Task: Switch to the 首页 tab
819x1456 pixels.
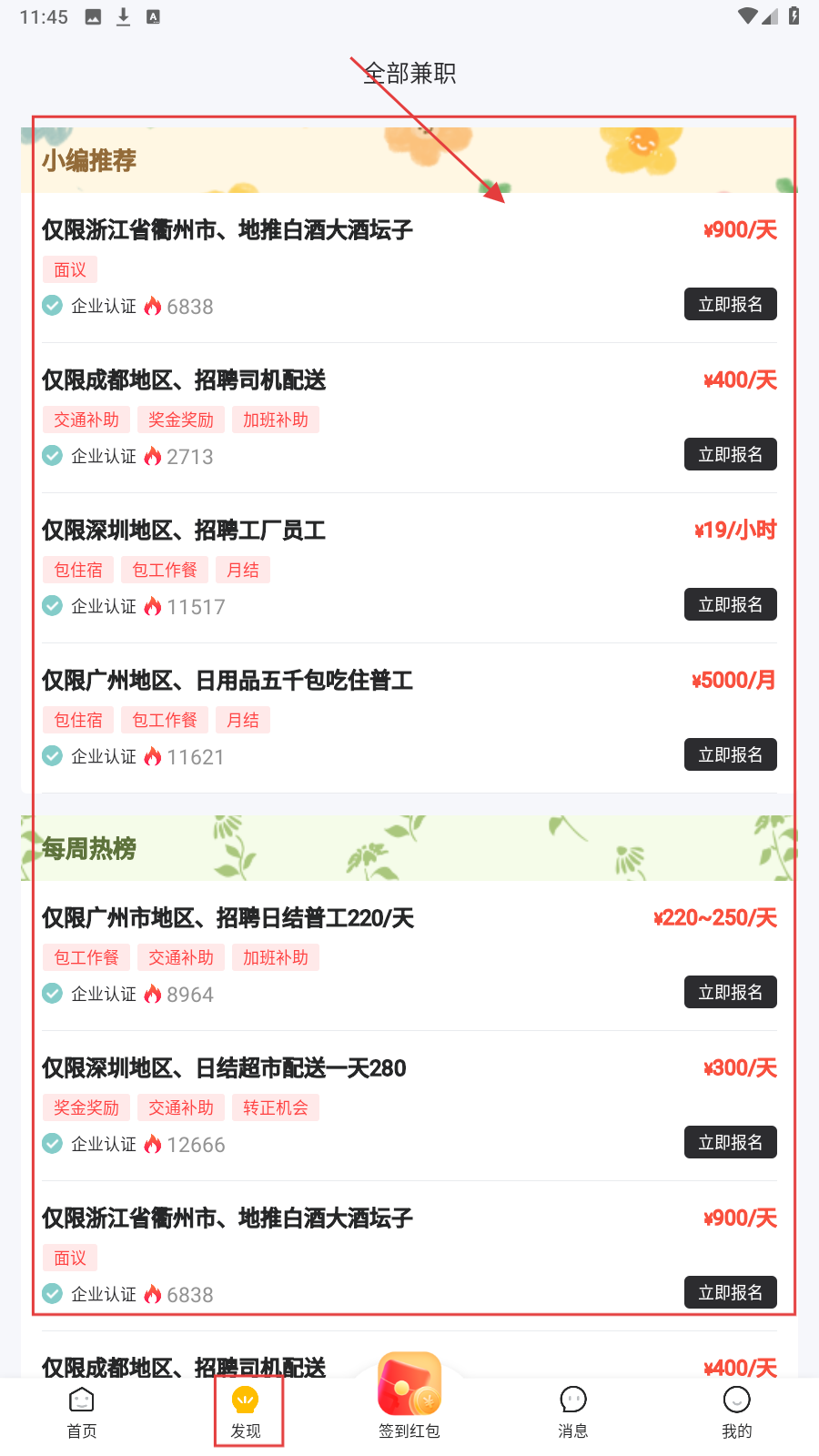Action: pyautogui.click(x=82, y=1412)
